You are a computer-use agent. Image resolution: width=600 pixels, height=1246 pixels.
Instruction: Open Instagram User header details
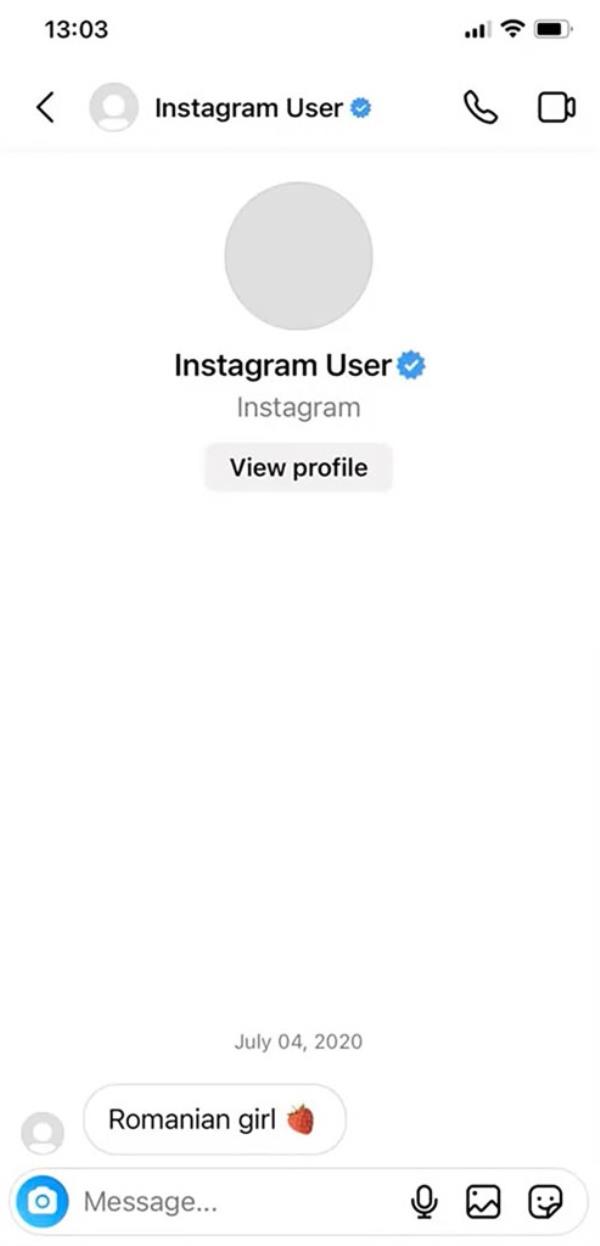coord(248,108)
